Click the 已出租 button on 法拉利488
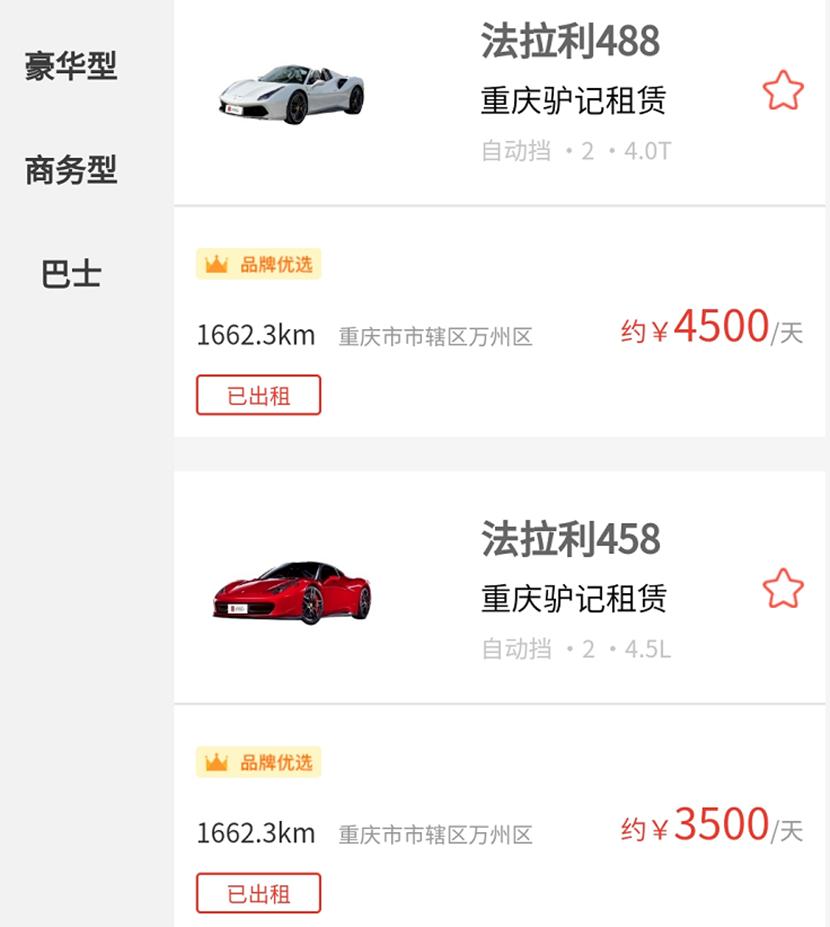830x927 pixels. pos(258,396)
